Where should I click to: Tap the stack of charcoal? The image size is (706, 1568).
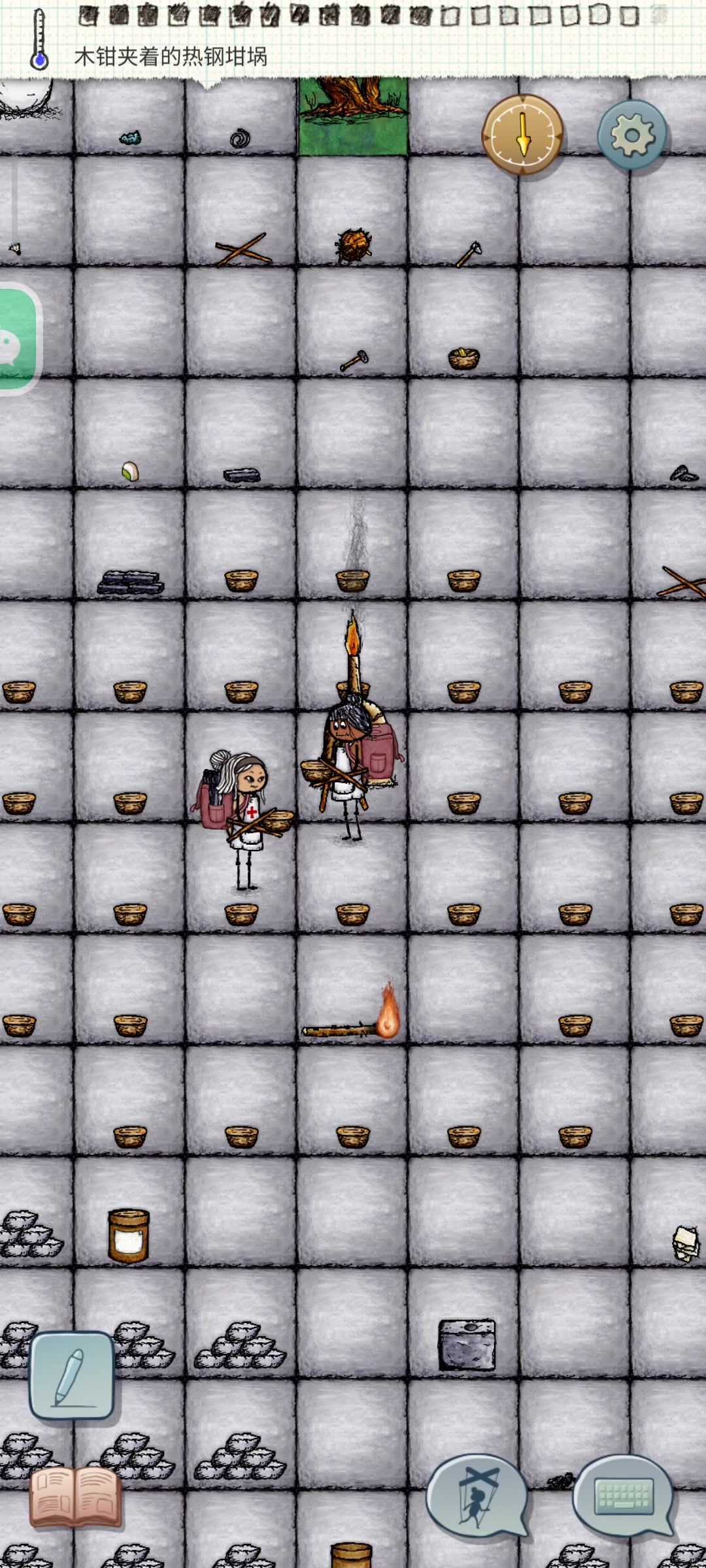coord(131,581)
